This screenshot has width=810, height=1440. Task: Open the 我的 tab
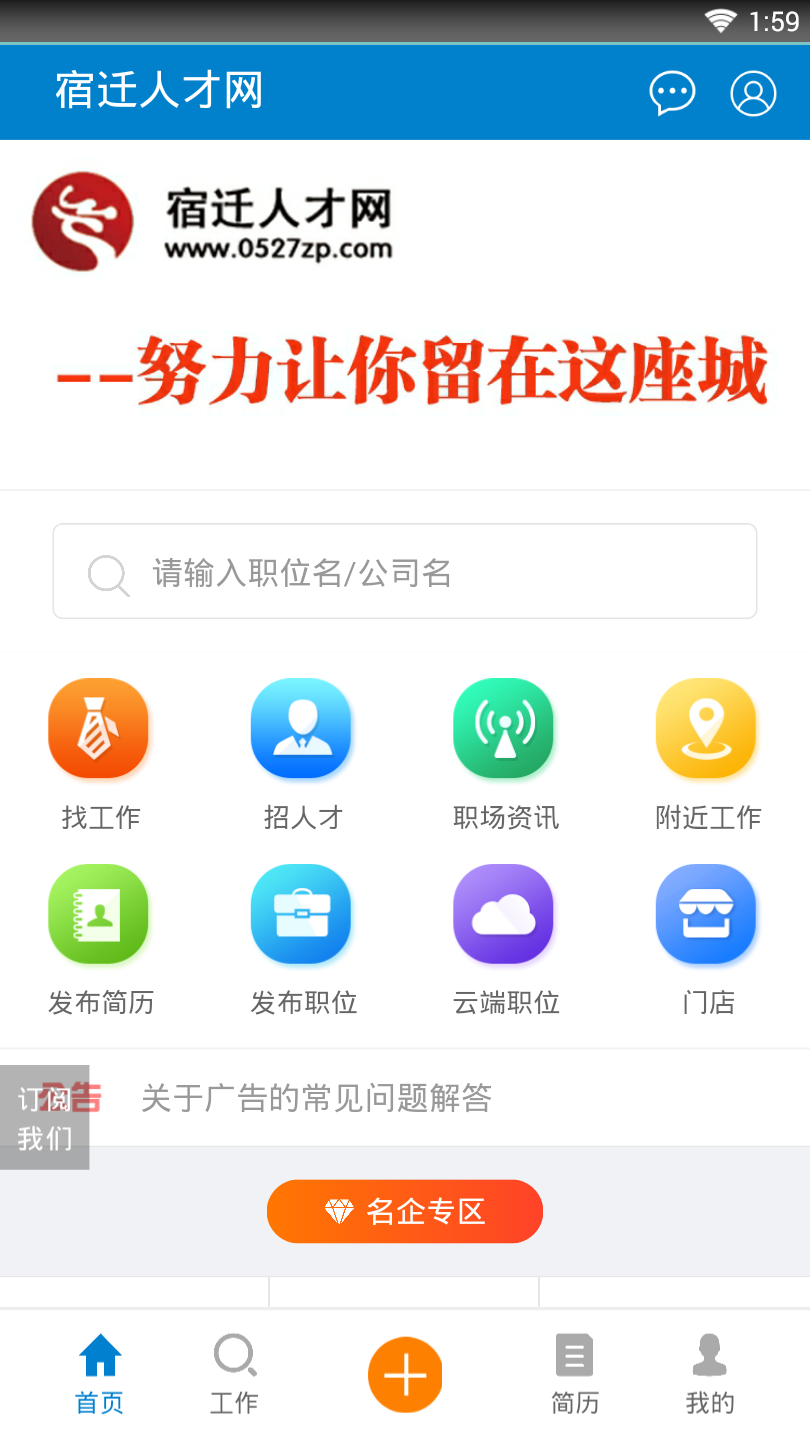[709, 1375]
